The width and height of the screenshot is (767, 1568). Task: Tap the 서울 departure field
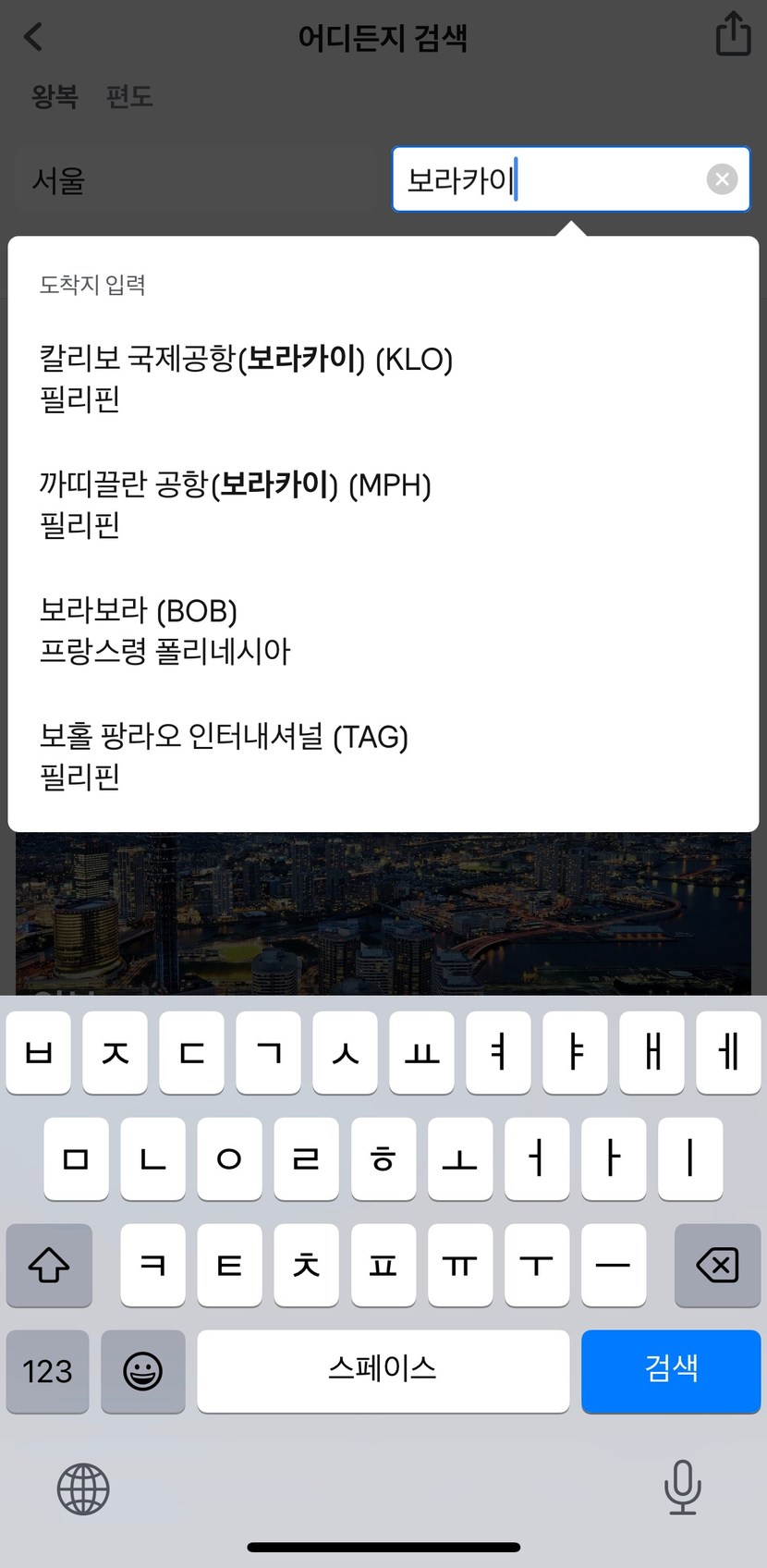pyautogui.click(x=198, y=179)
